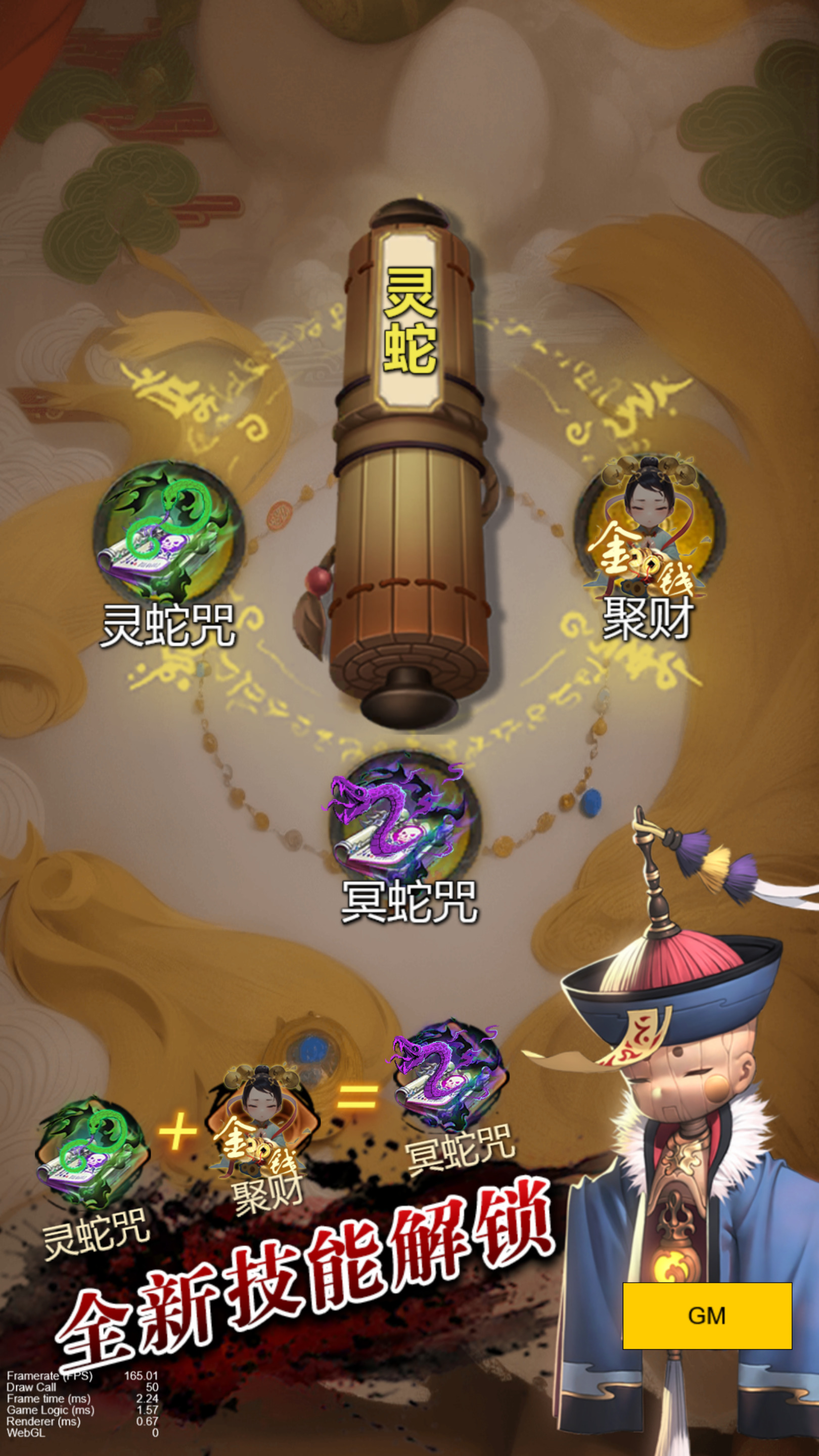Open the yellow GM debug panel
The height and width of the screenshot is (1456, 819).
pyautogui.click(x=707, y=1315)
